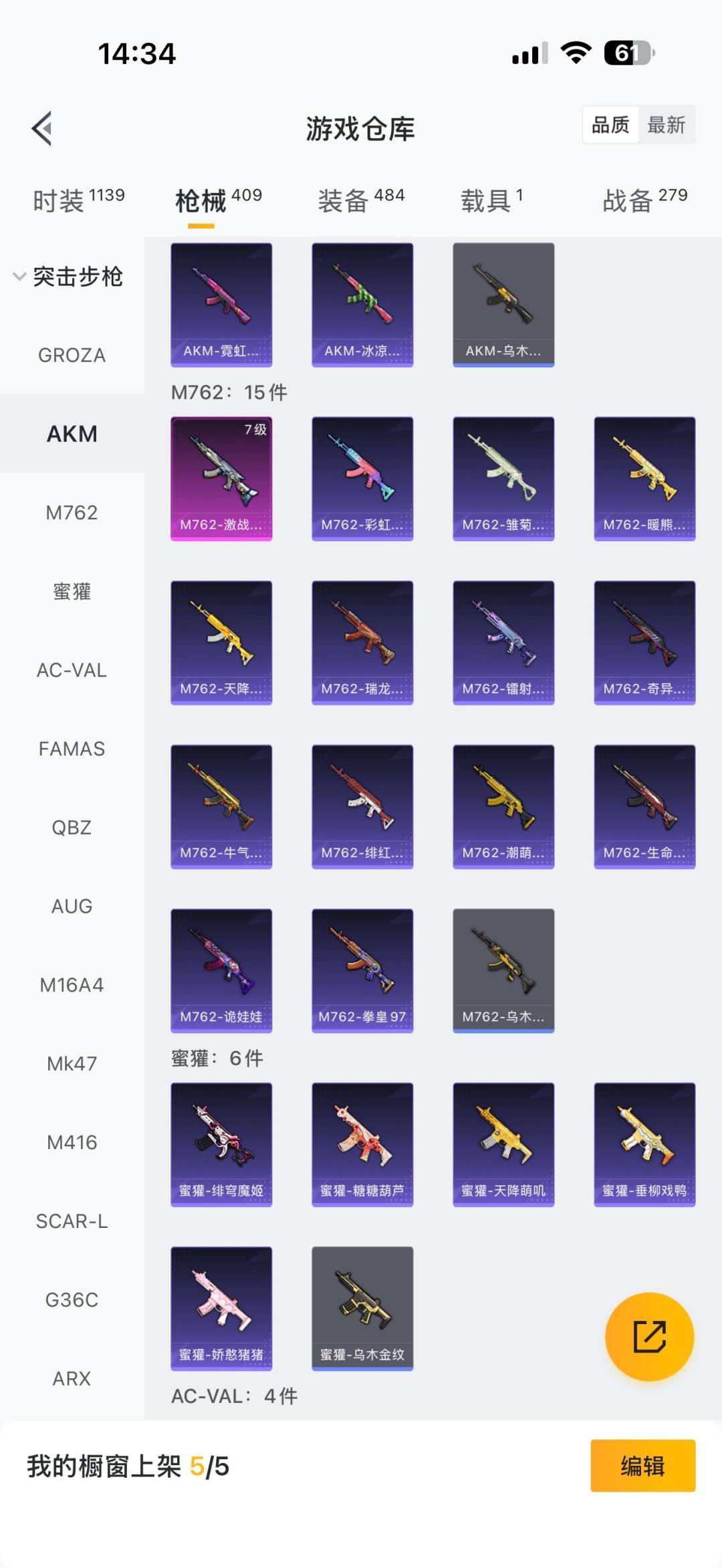Switch to the 时装 tab

click(78, 200)
